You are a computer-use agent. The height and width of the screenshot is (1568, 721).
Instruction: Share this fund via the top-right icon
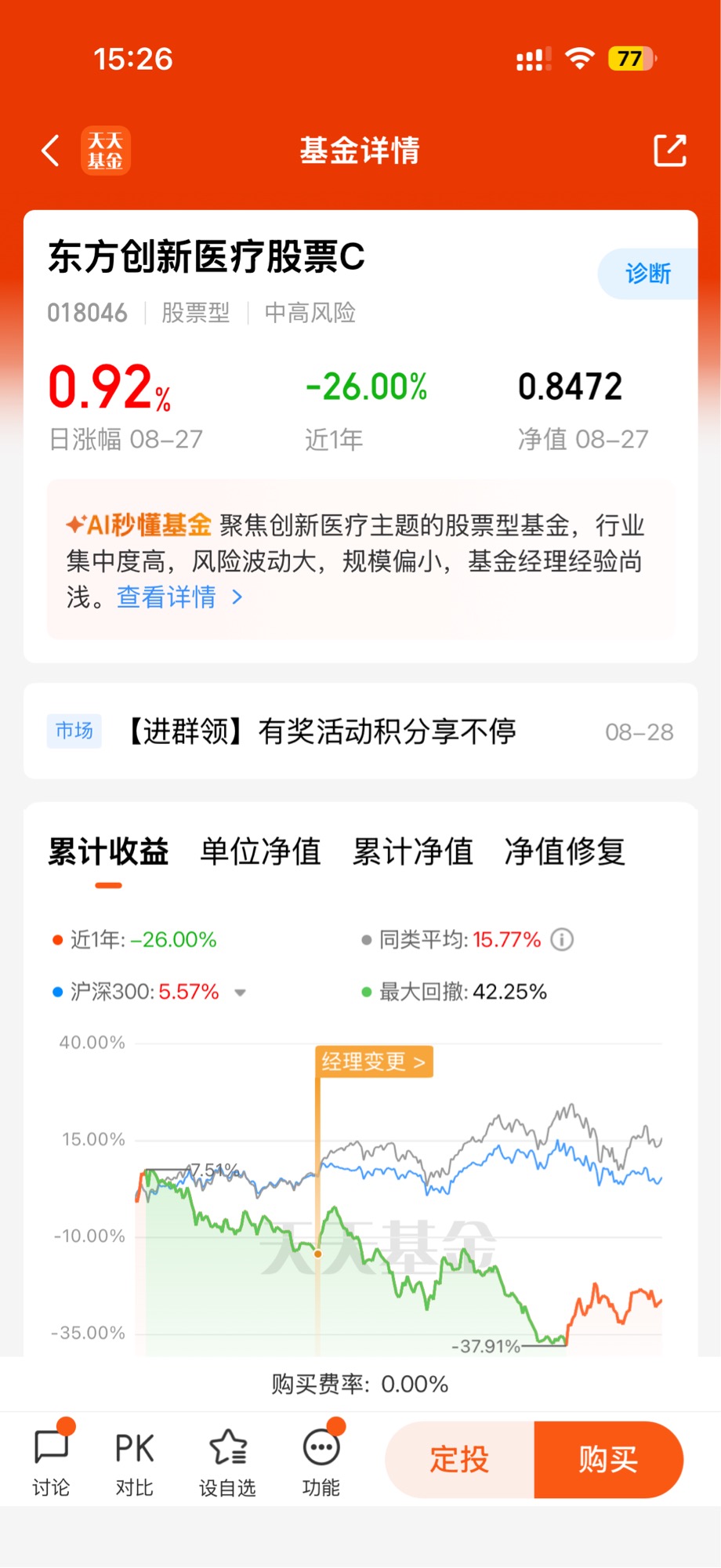pyautogui.click(x=670, y=150)
